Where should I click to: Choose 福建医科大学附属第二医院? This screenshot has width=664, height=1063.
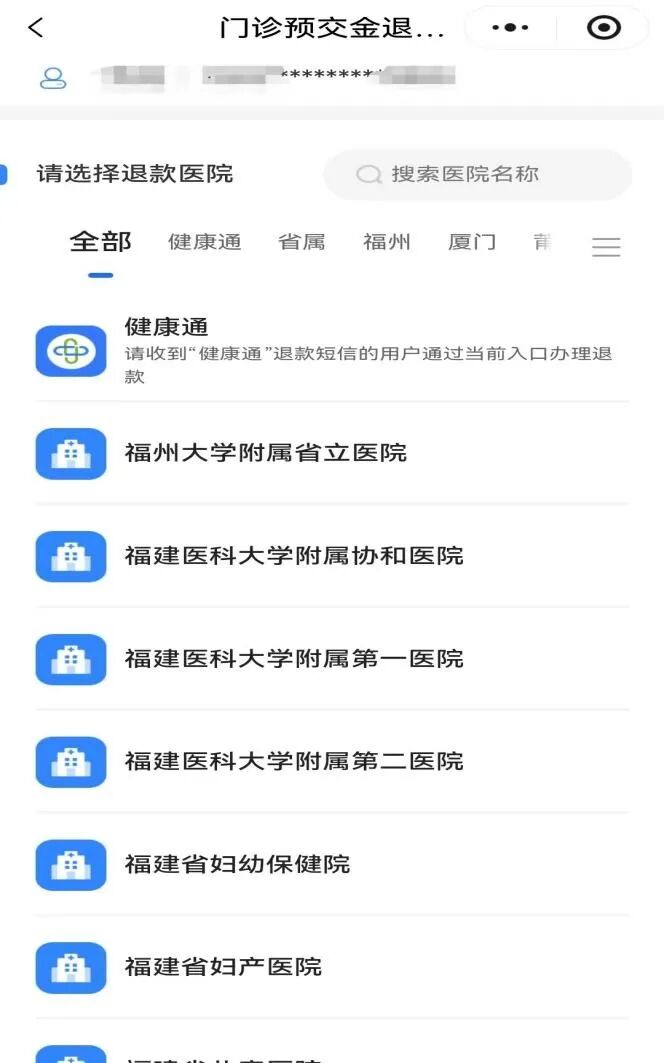[293, 762]
